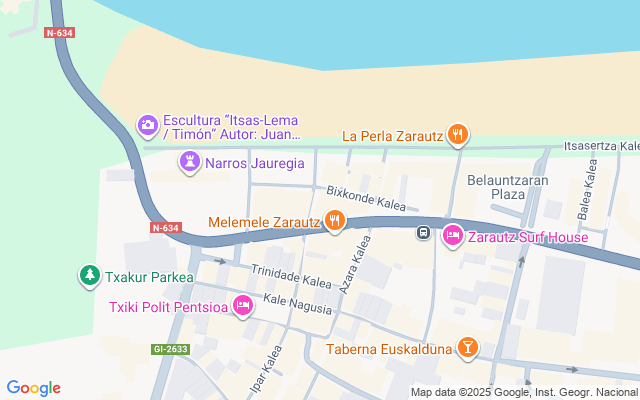Select the Narros Jauregia landmark pin
Viewport: 640px width, 400px height.
[x=189, y=161]
